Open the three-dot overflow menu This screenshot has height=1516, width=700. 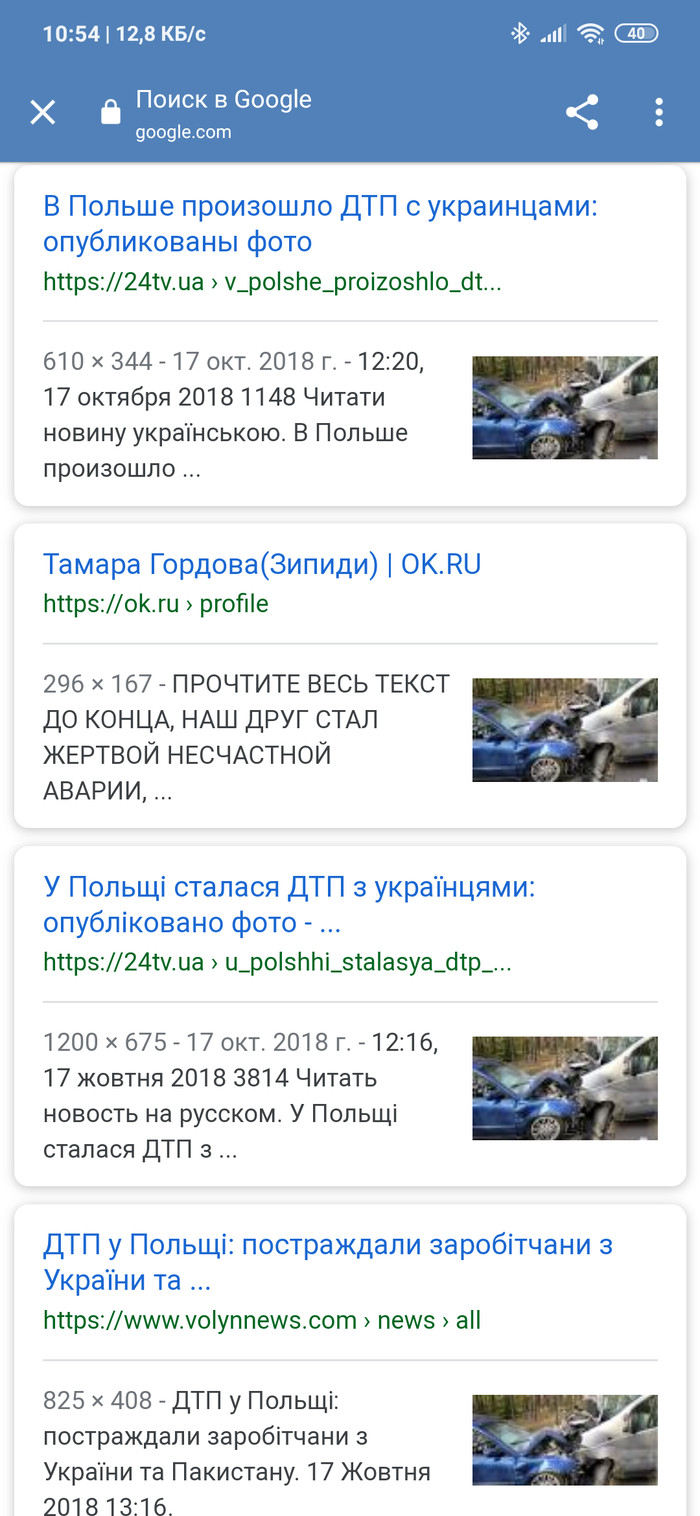point(658,112)
